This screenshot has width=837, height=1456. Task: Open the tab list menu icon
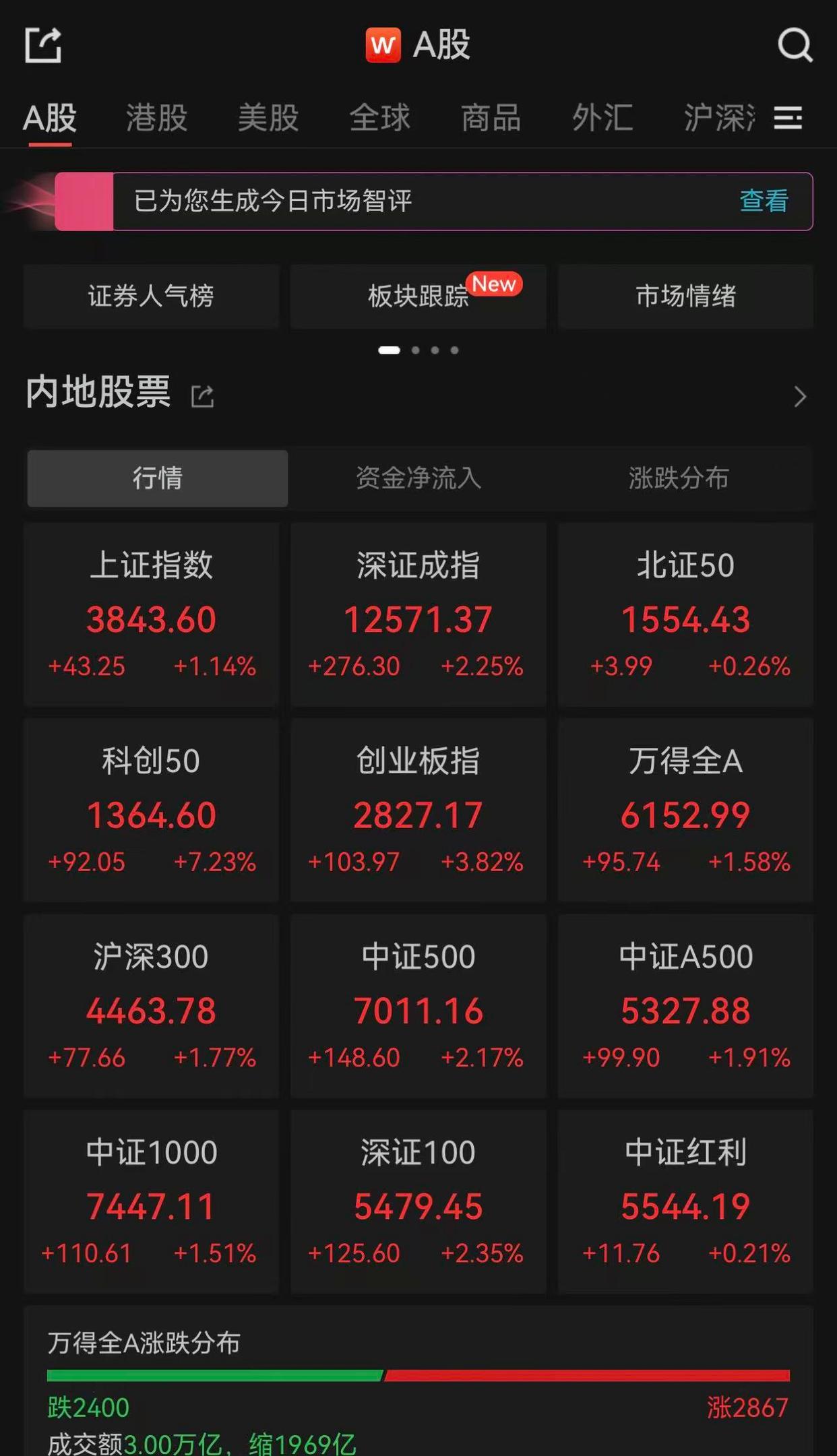click(x=788, y=118)
